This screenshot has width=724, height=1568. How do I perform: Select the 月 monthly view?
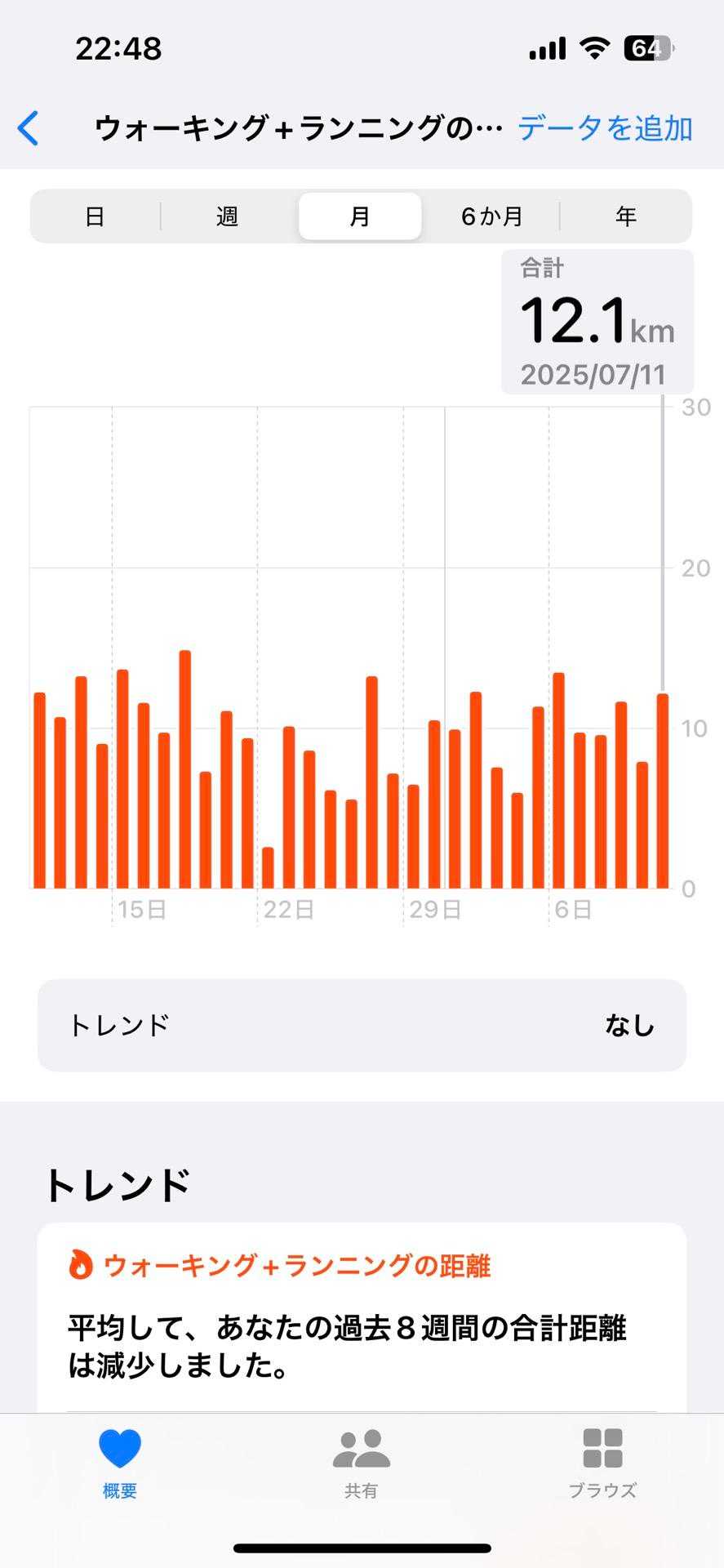click(x=360, y=216)
